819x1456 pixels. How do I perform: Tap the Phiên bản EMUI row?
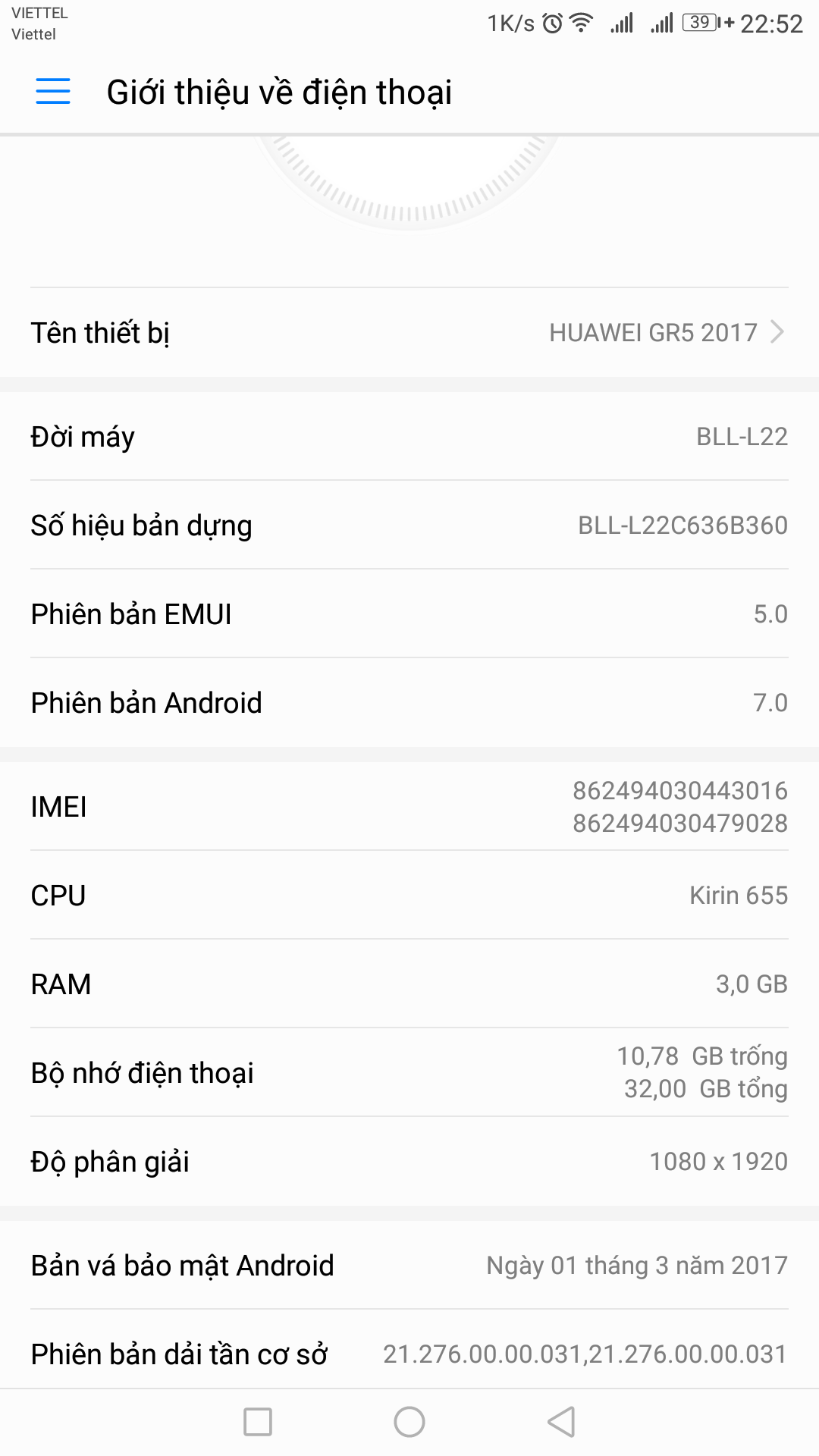pyautogui.click(x=409, y=613)
